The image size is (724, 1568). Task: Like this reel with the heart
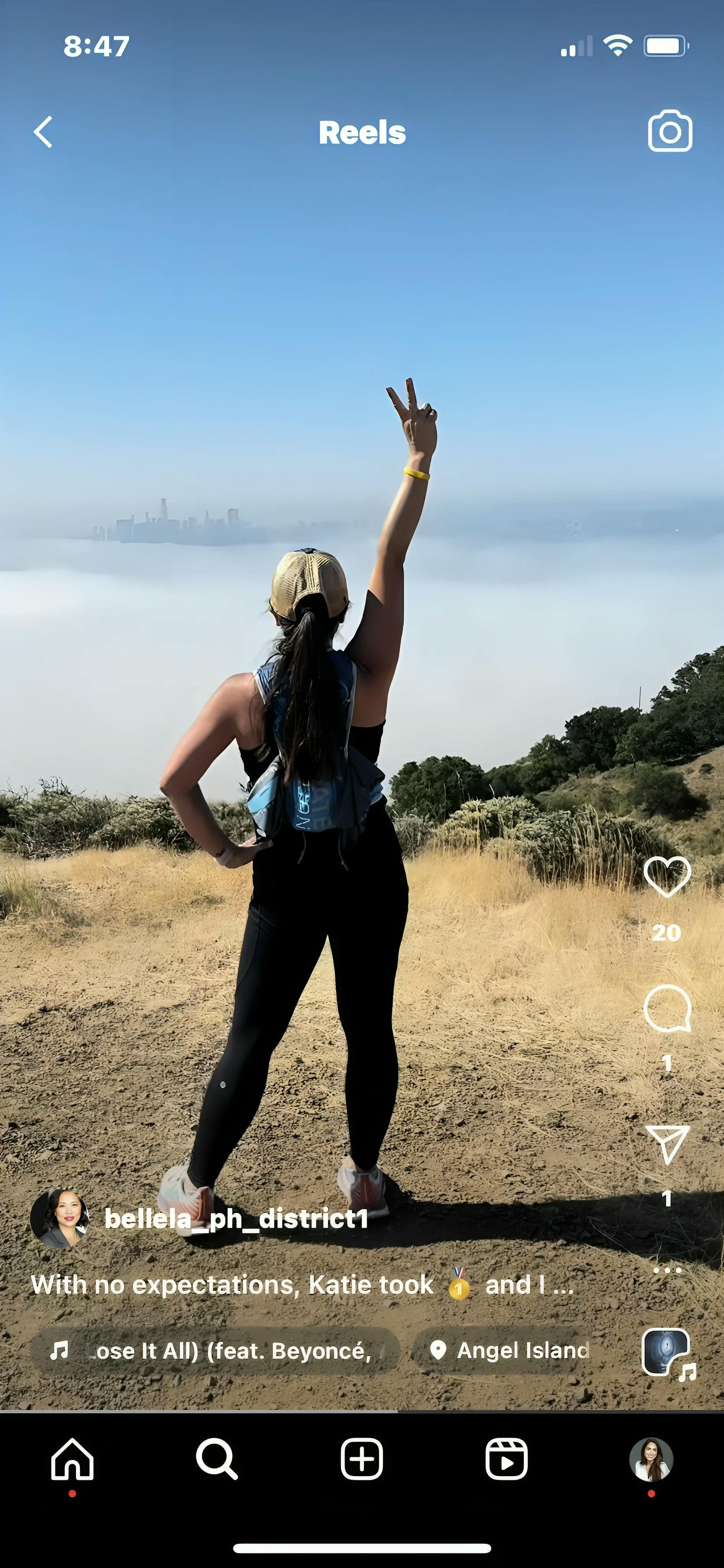(667, 877)
